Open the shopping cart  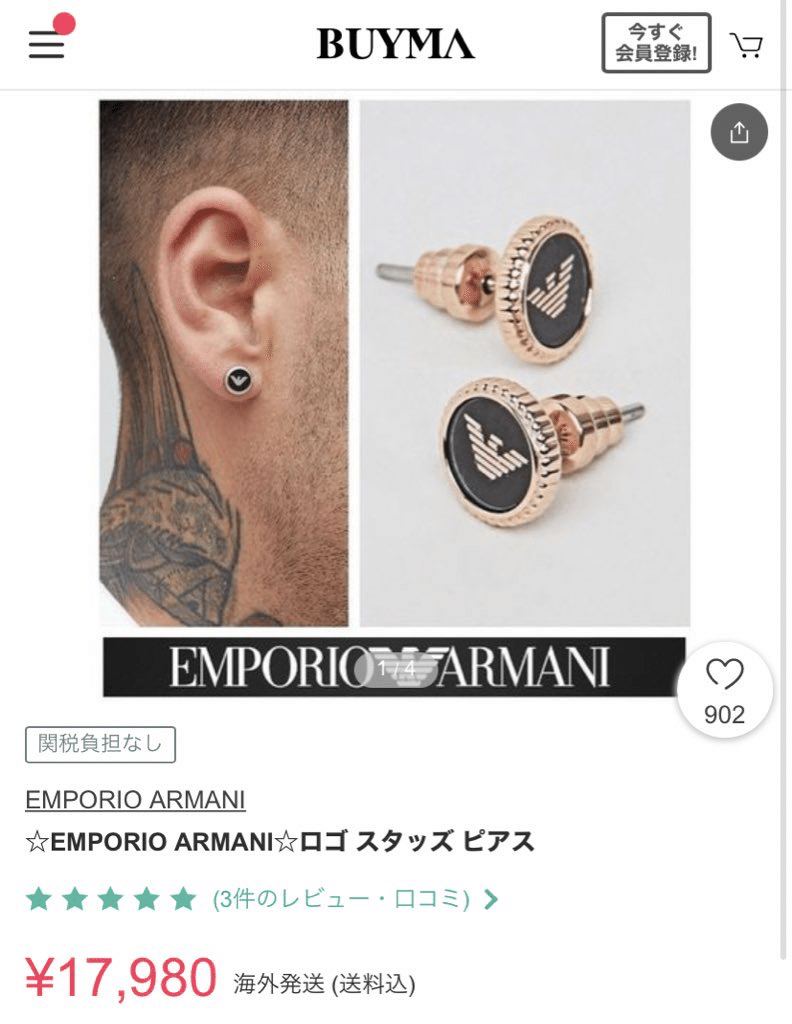point(744,44)
